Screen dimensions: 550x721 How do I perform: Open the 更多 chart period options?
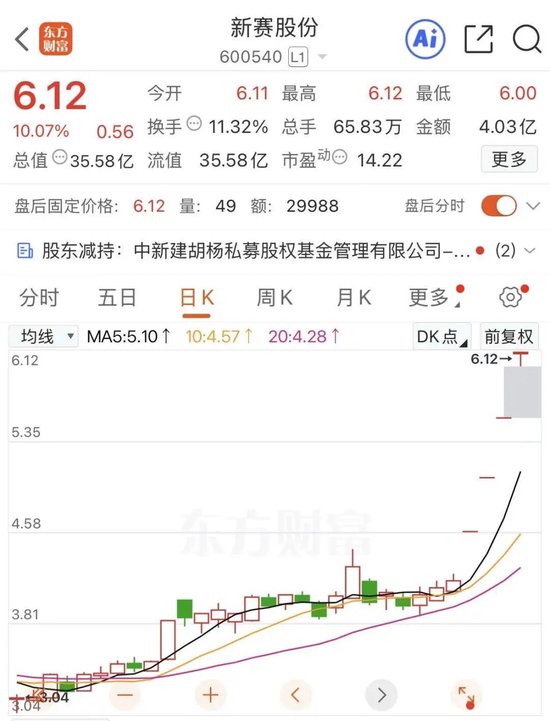(x=432, y=298)
